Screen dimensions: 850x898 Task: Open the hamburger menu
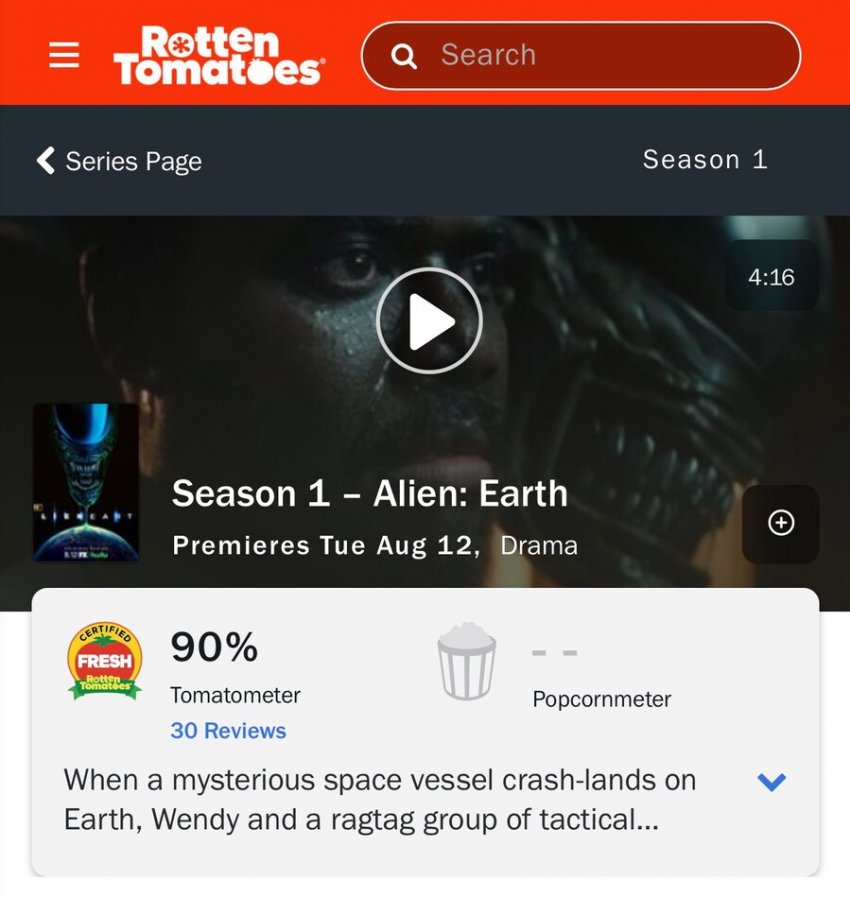tap(64, 54)
